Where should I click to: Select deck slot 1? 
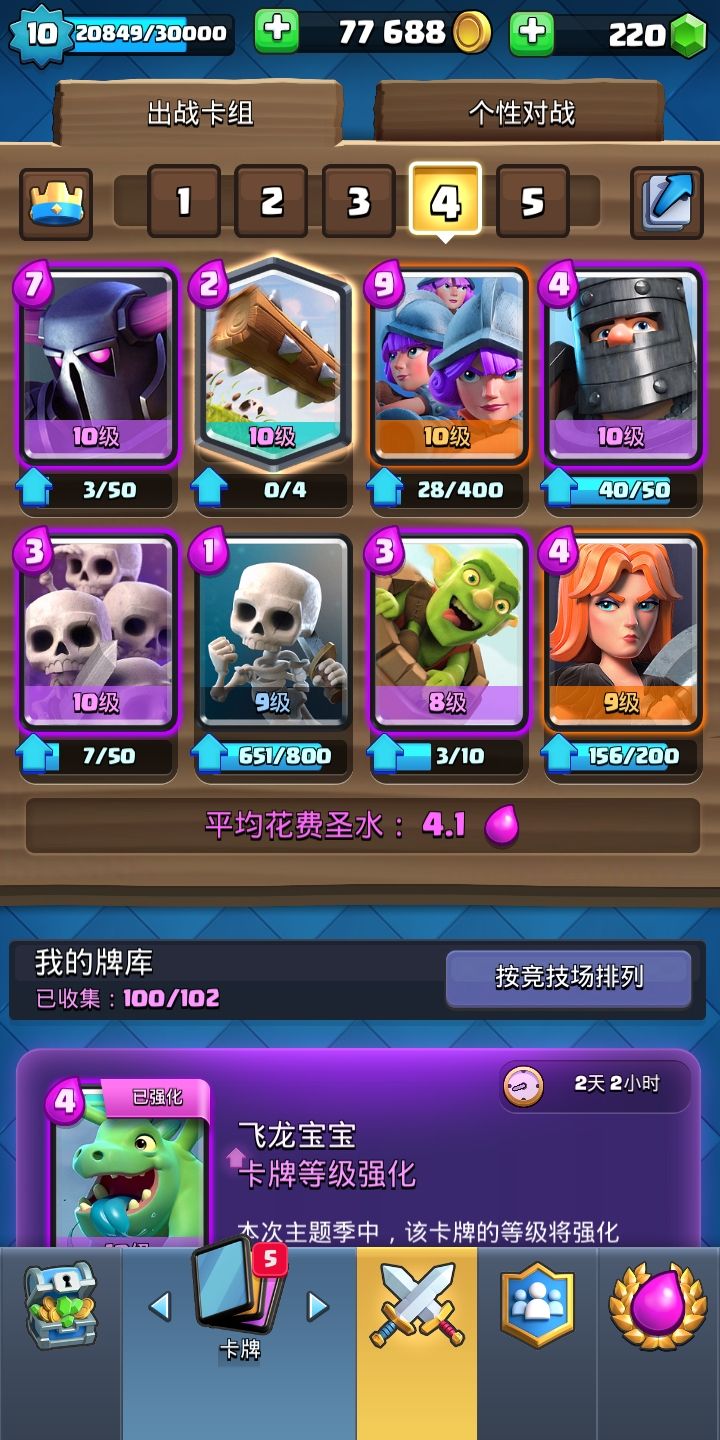click(x=184, y=202)
